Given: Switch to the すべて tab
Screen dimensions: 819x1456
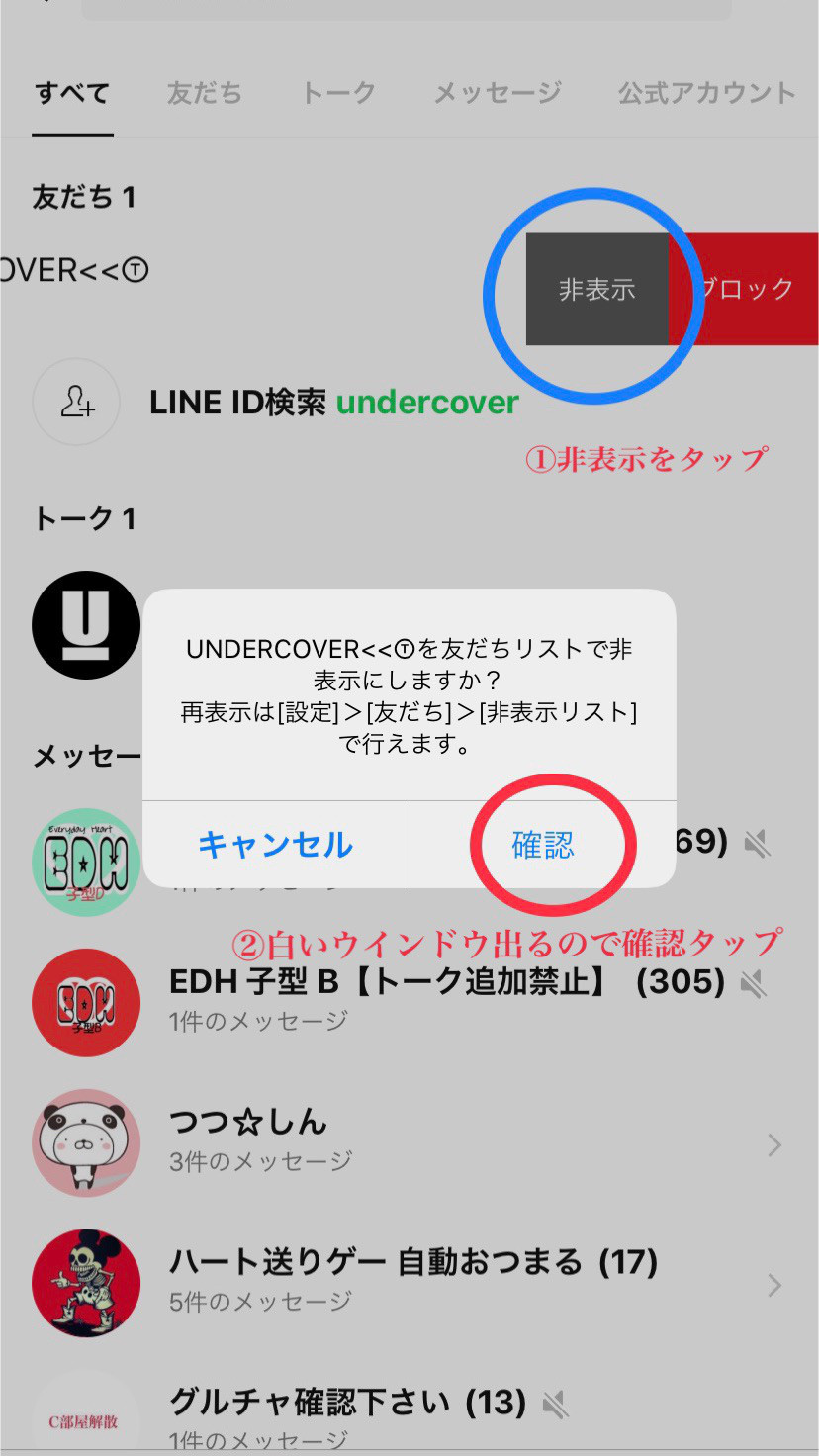Looking at the screenshot, I should coord(72,93).
